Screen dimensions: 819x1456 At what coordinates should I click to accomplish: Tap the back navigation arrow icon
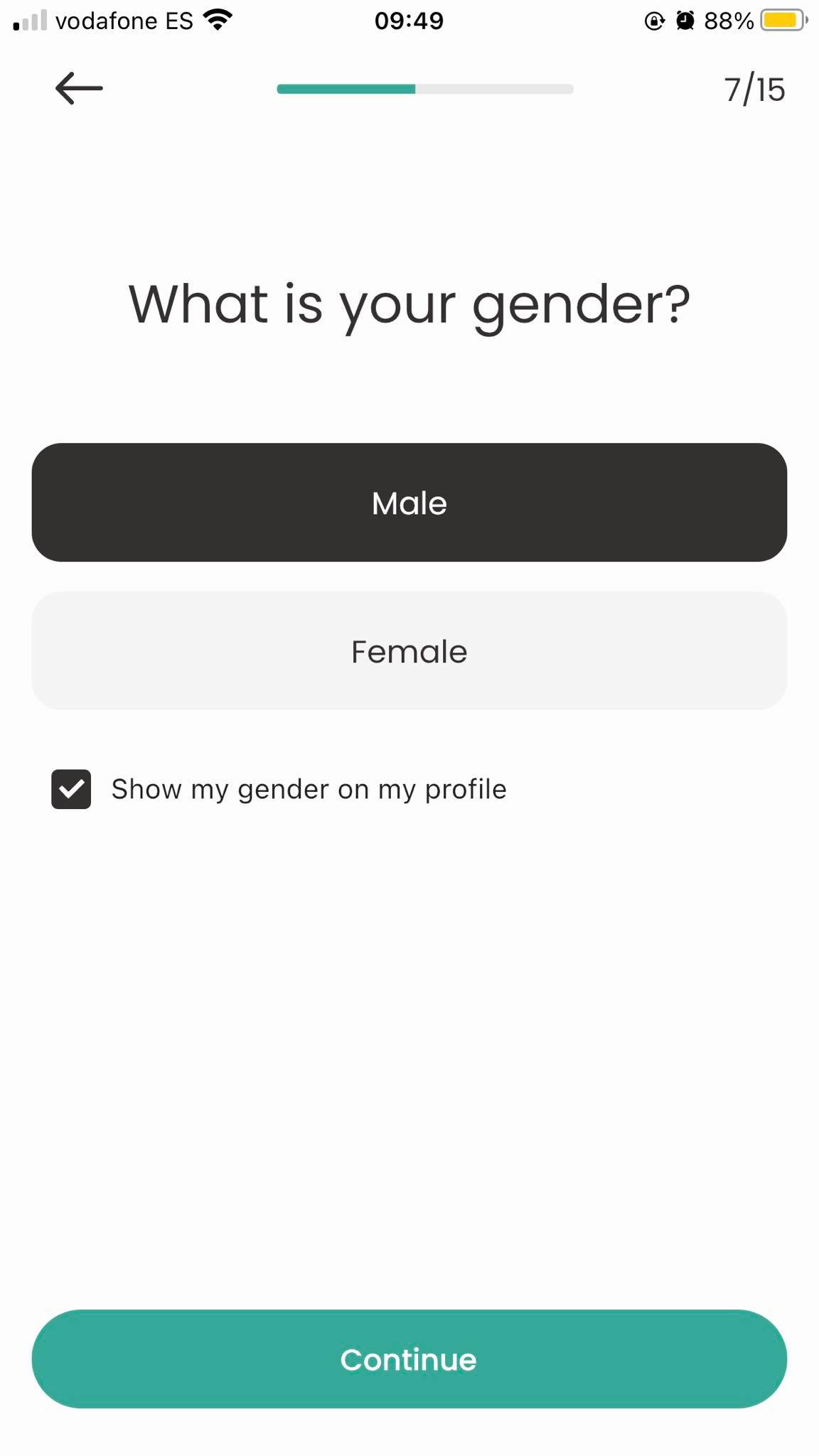point(78,87)
